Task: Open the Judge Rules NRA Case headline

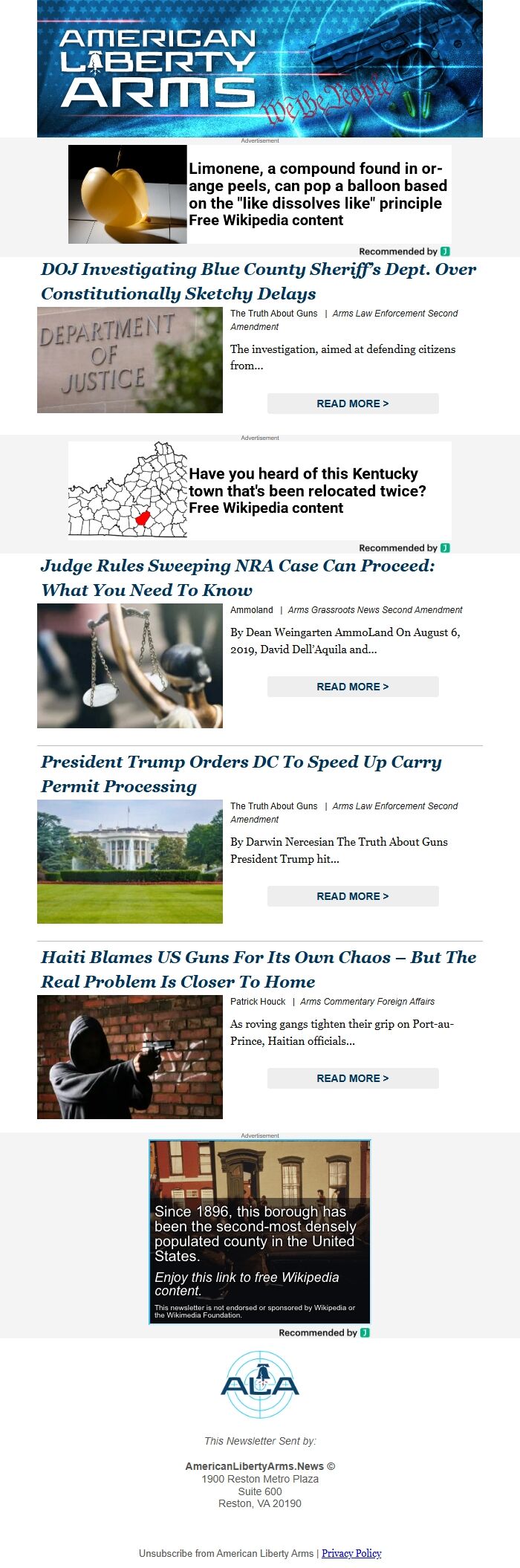Action: [x=238, y=577]
